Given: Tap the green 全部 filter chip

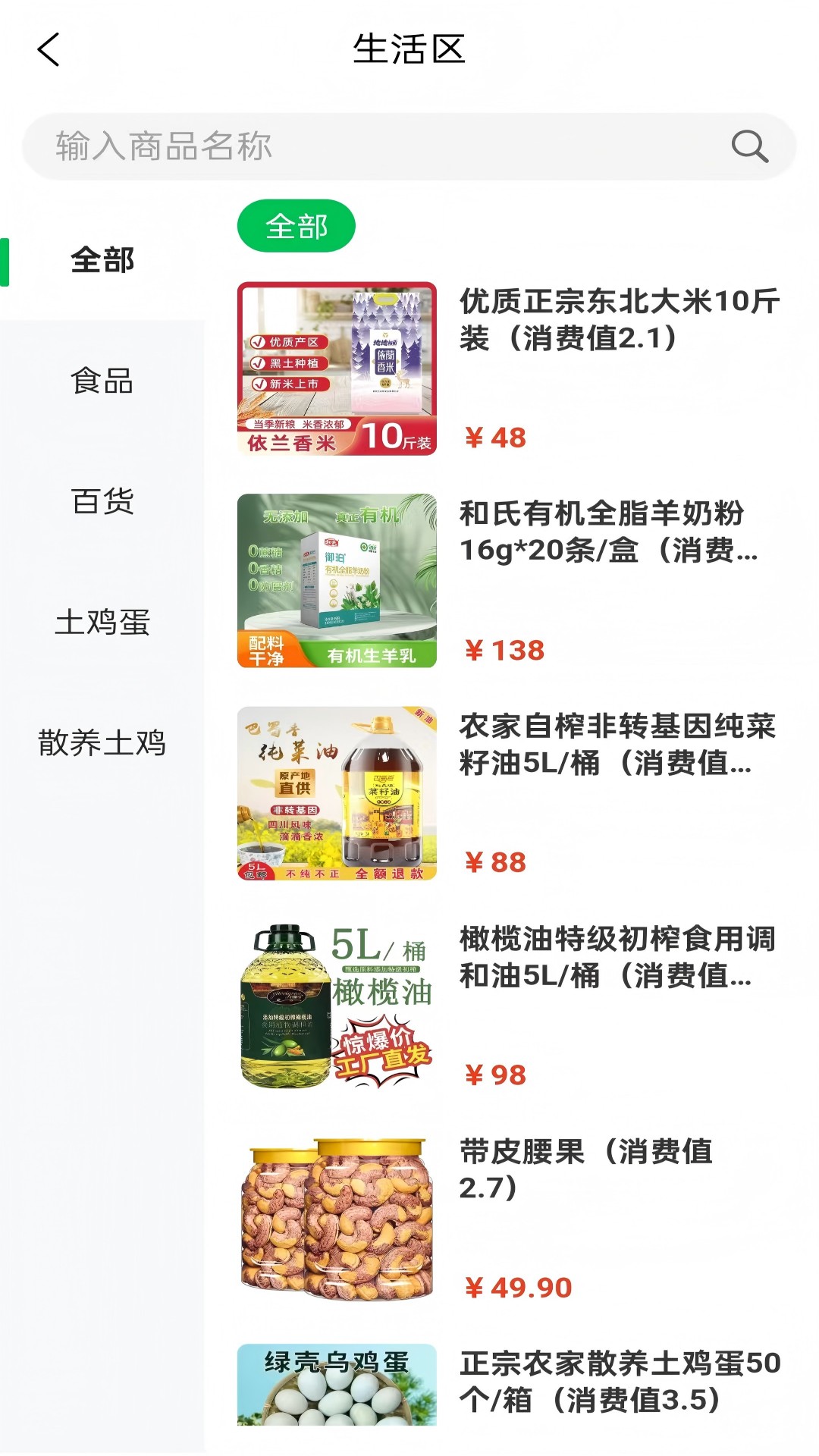Looking at the screenshot, I should pyautogui.click(x=296, y=226).
